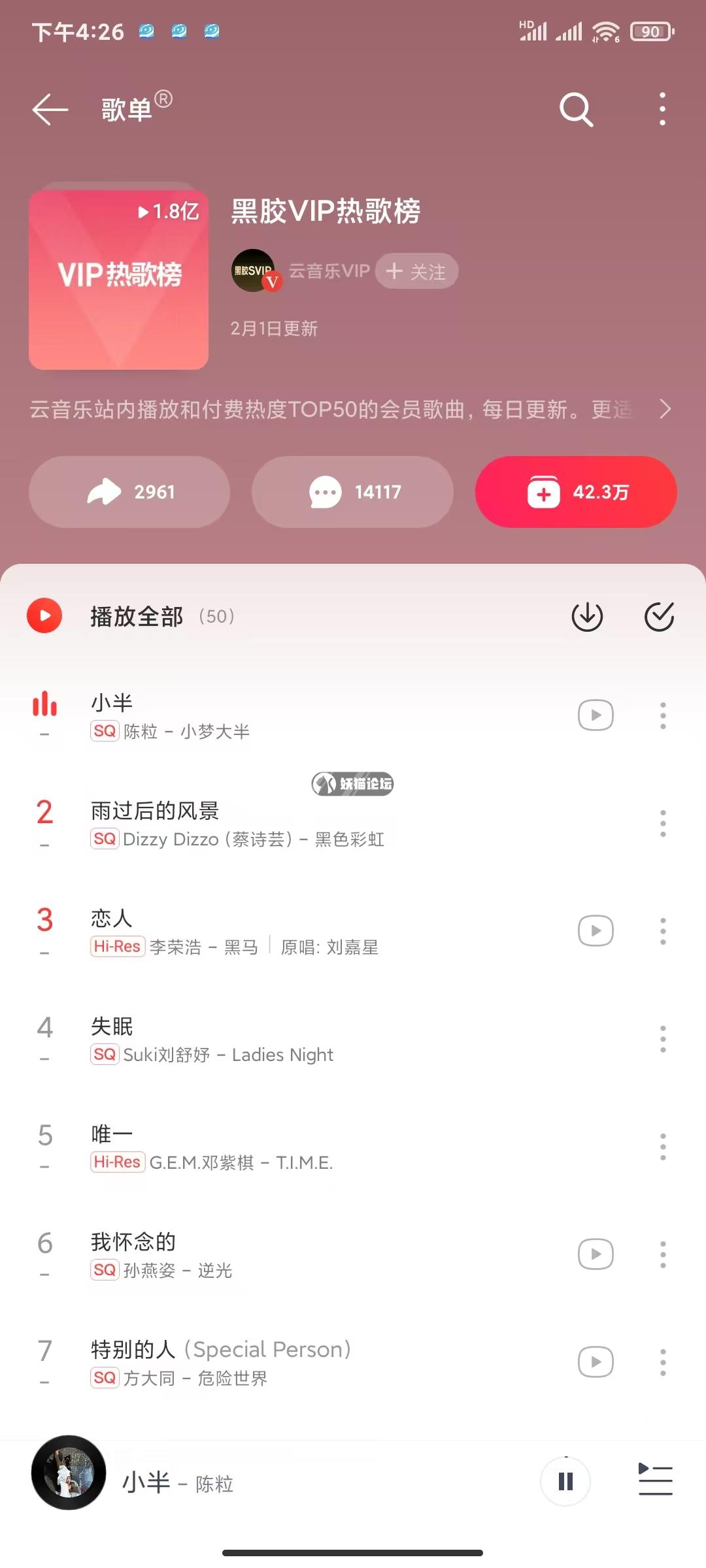
Task: Go back using the top-left arrow
Action: click(x=50, y=109)
